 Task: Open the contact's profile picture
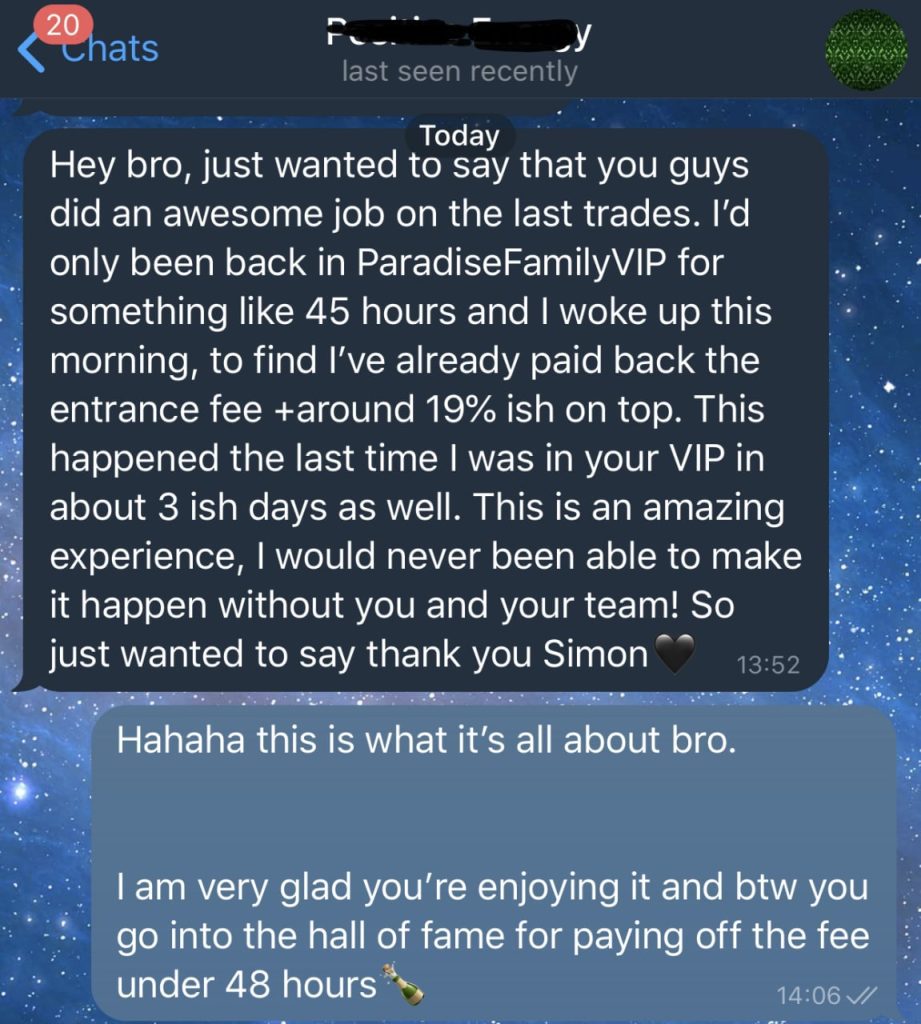click(x=866, y=50)
